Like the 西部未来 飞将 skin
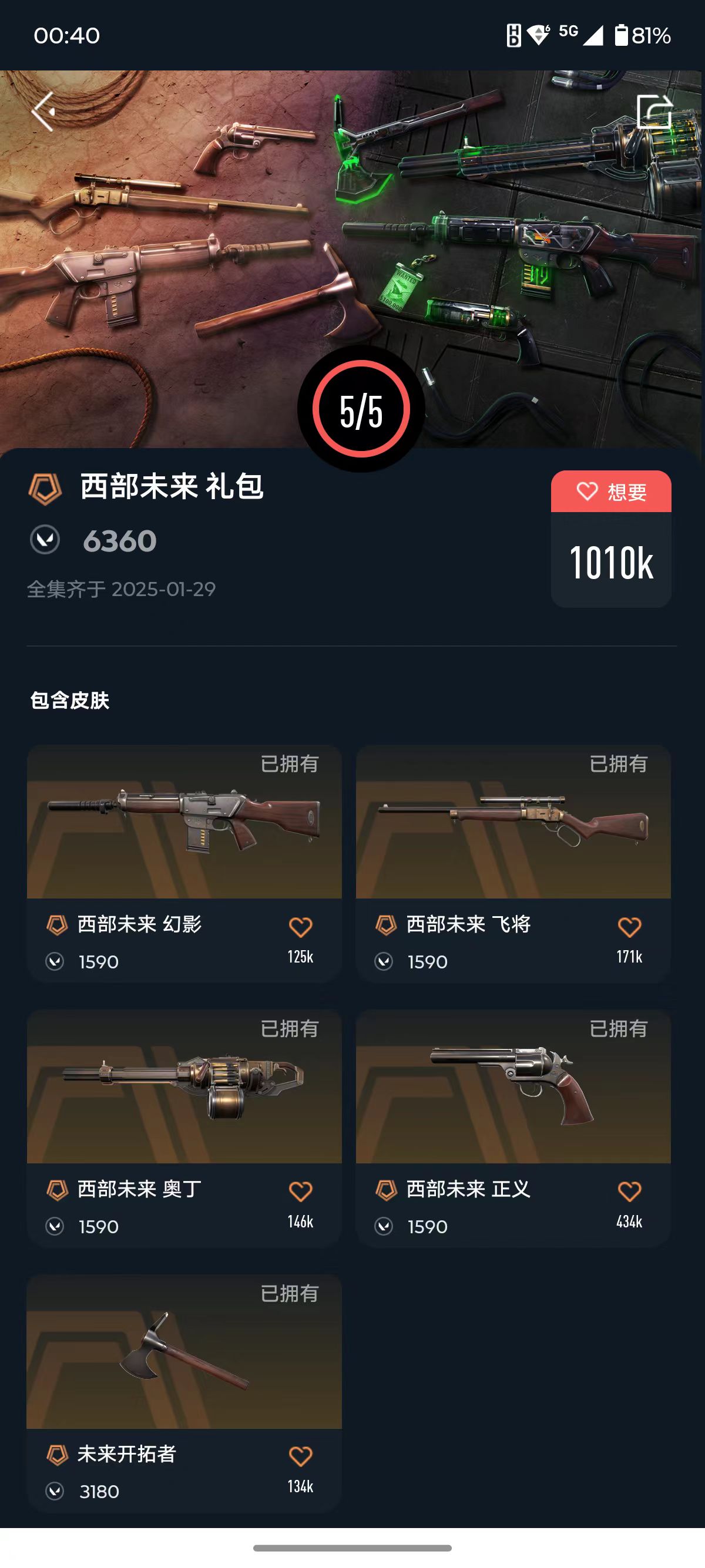Image resolution: width=705 pixels, height=1568 pixels. click(629, 927)
